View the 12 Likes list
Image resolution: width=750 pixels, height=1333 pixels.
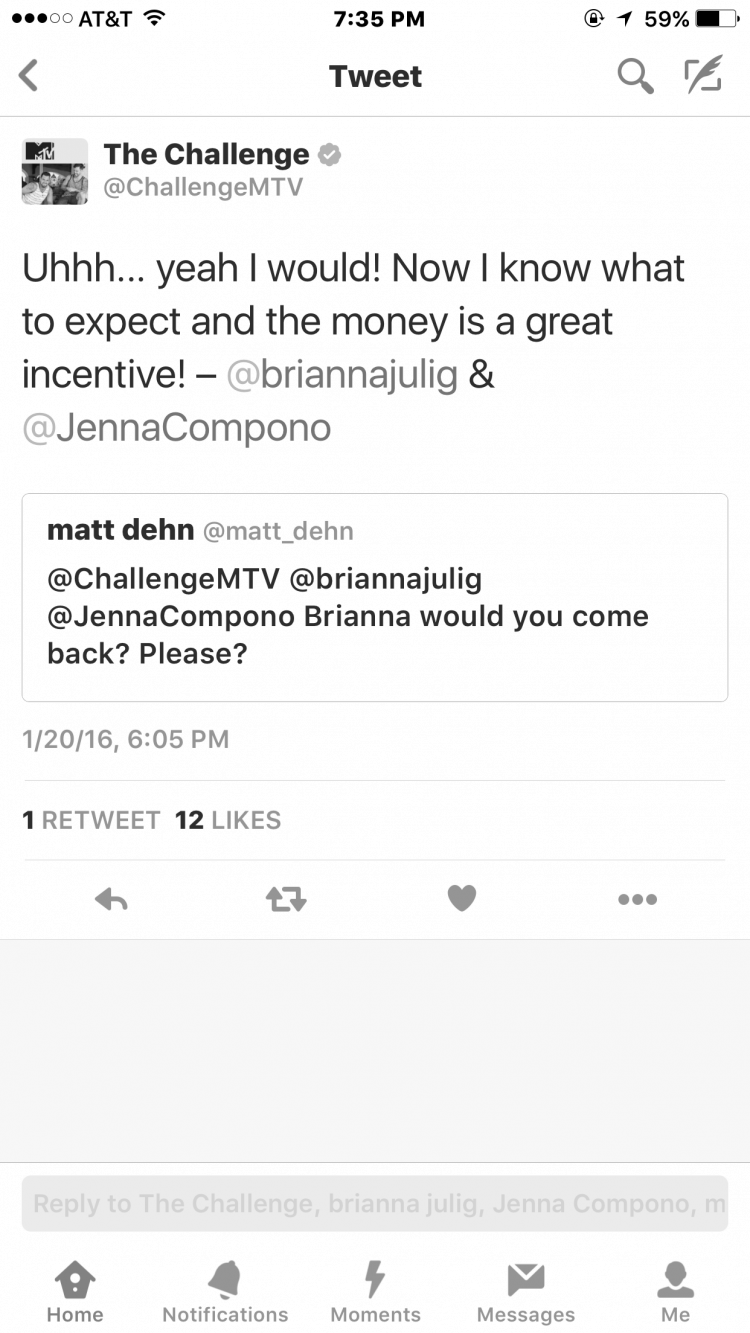click(228, 820)
